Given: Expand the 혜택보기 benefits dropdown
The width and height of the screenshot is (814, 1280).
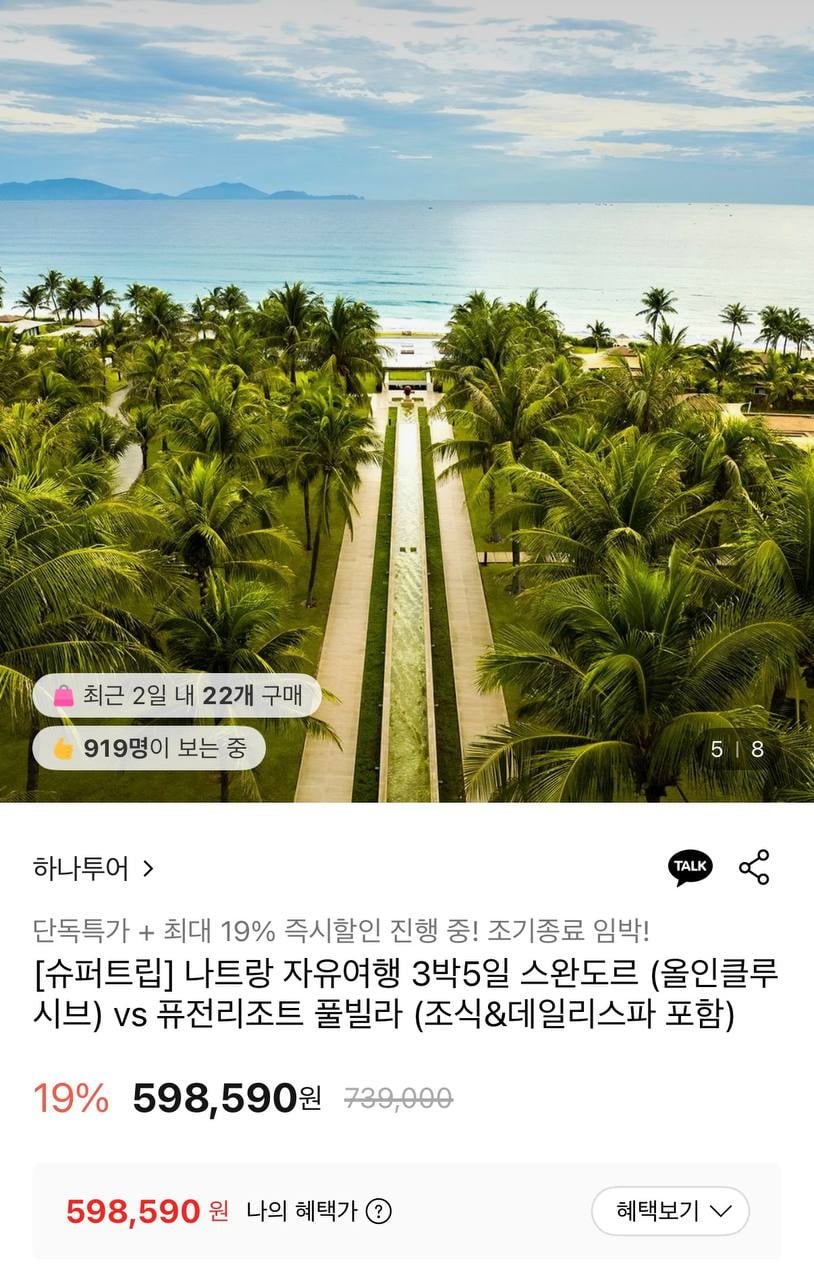Looking at the screenshot, I should [x=670, y=1211].
